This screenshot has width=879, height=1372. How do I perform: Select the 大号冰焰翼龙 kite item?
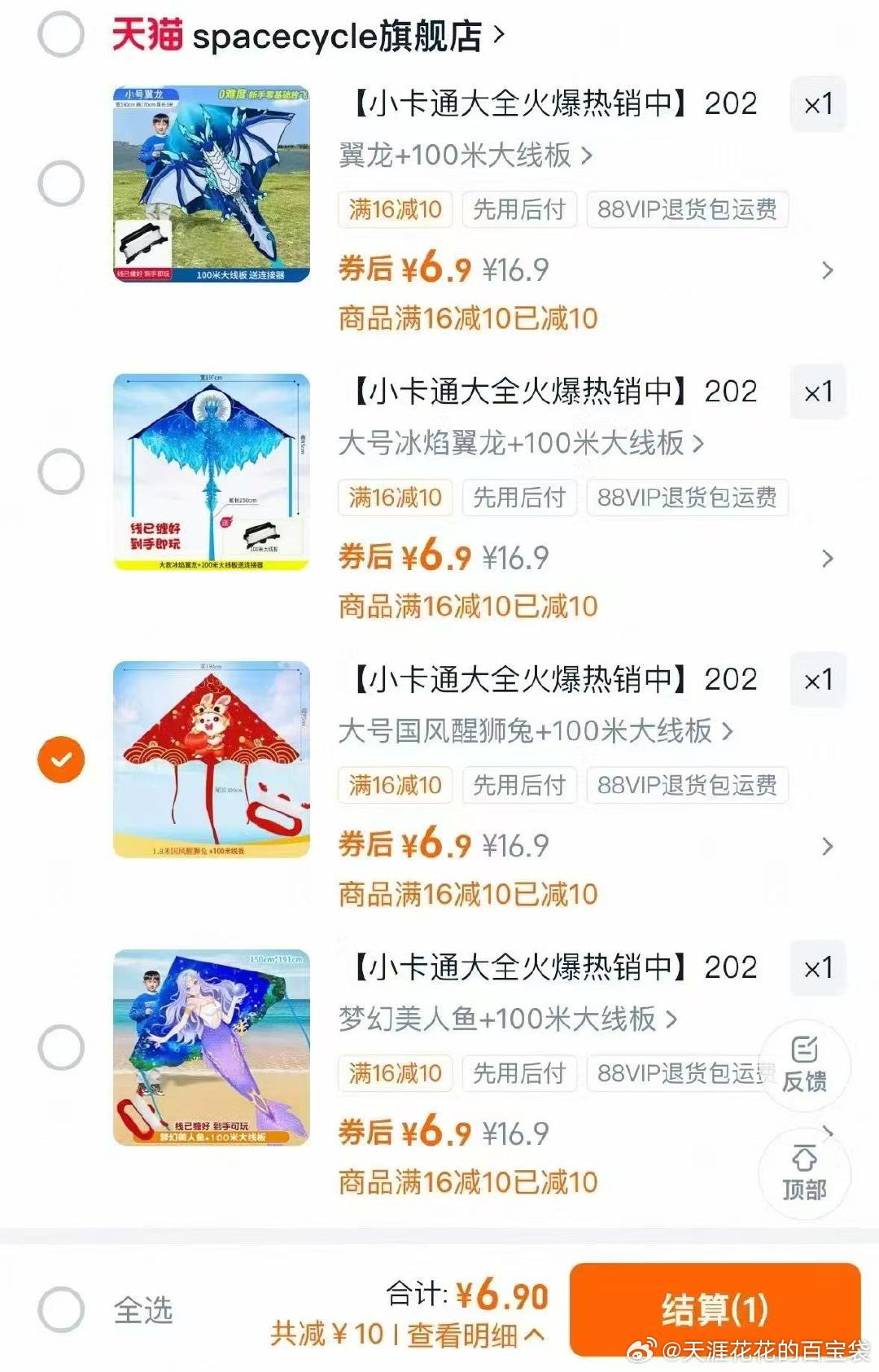point(61,471)
